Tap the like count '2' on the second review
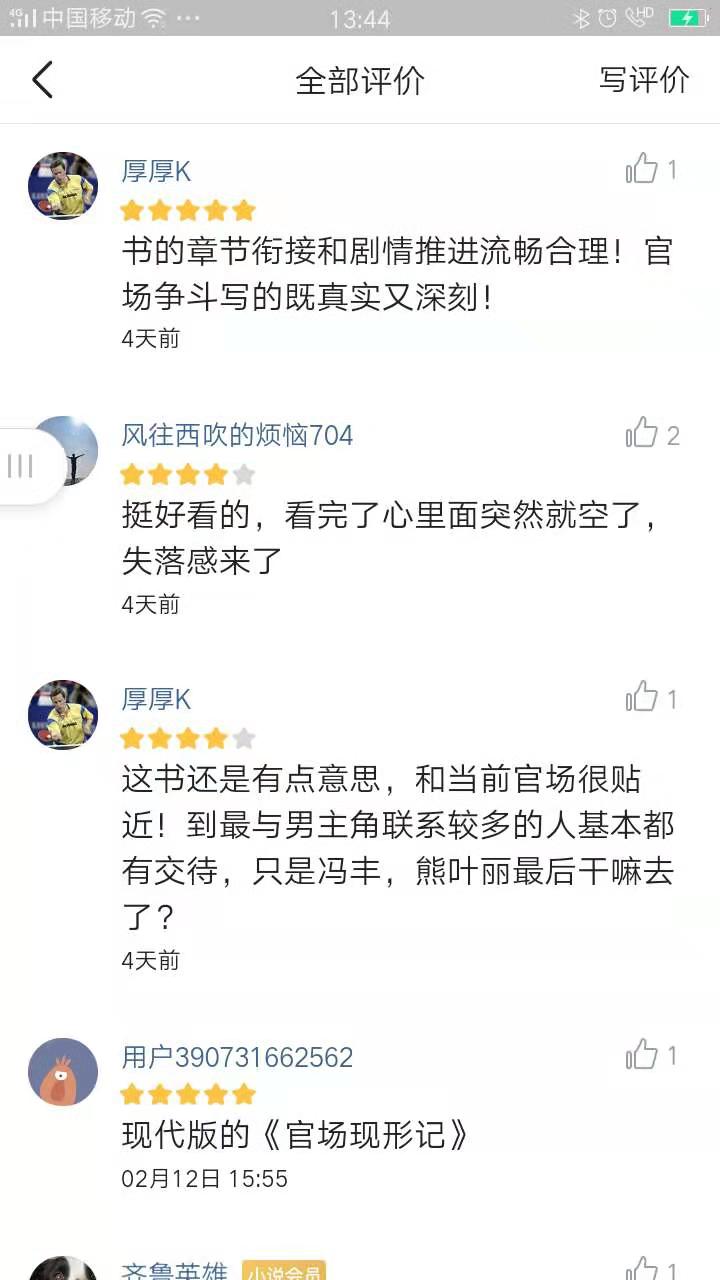This screenshot has height=1280, width=720. pyautogui.click(x=673, y=435)
